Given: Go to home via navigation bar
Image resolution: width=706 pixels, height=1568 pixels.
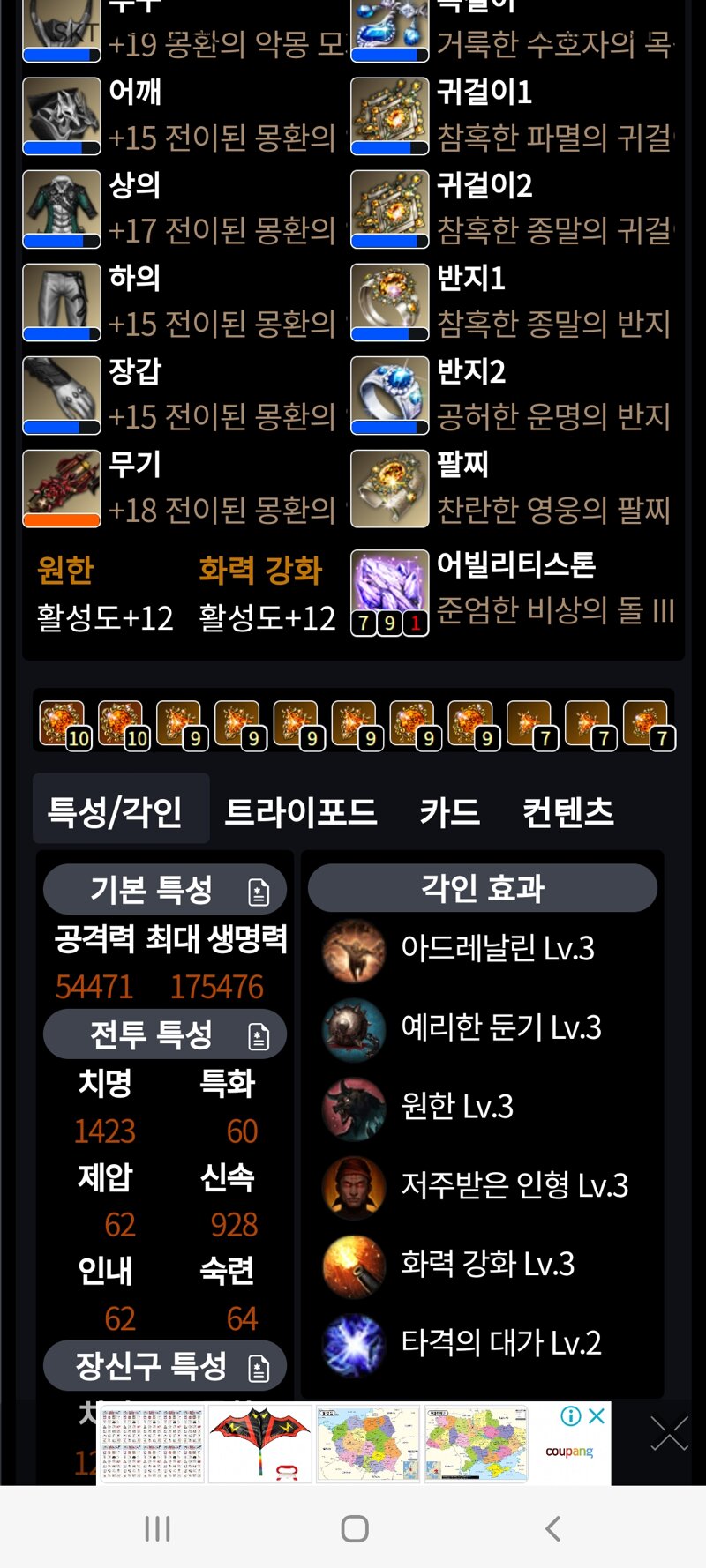Looking at the screenshot, I should (354, 1528).
